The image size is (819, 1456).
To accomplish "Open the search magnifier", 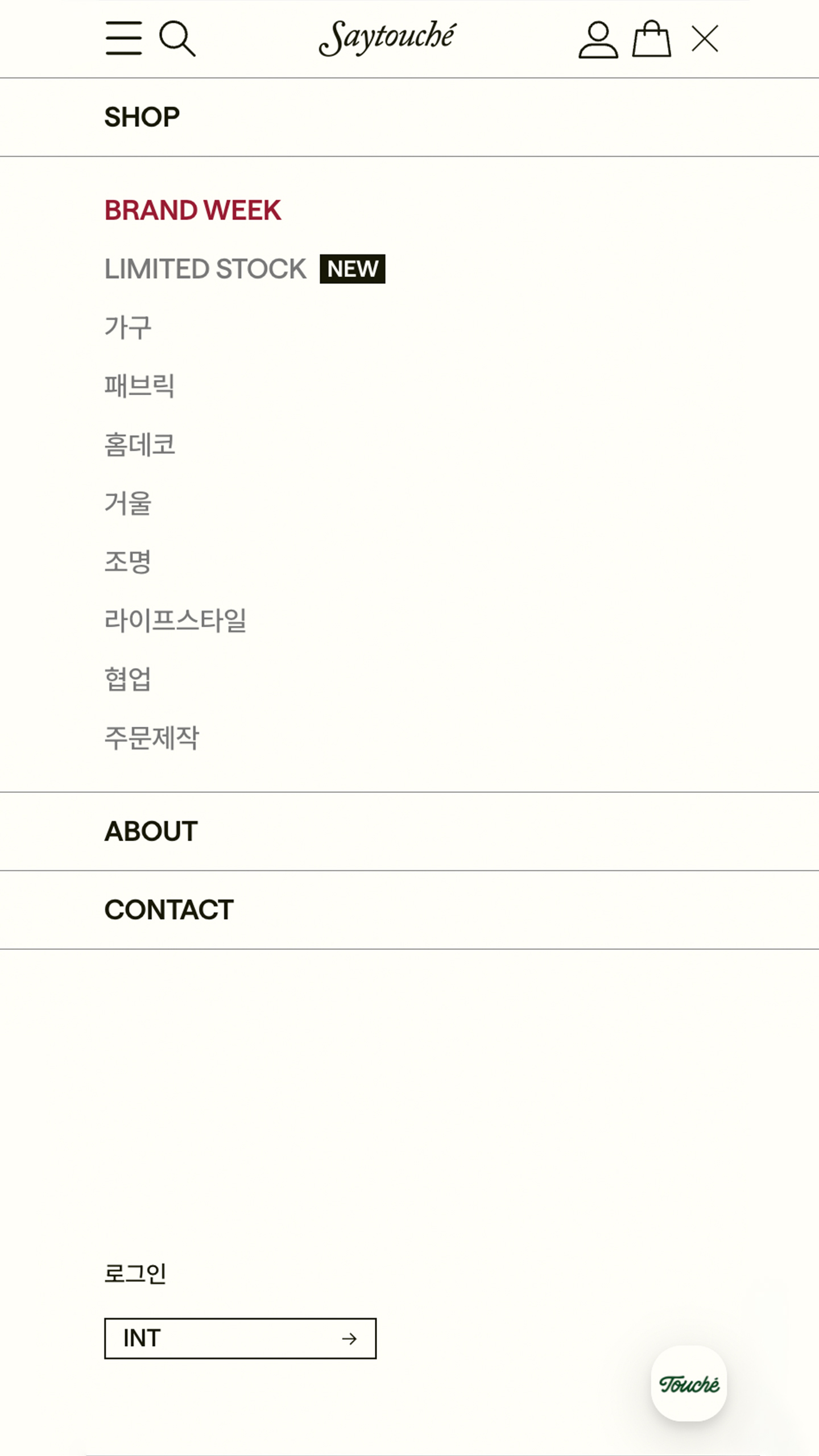I will click(177, 39).
